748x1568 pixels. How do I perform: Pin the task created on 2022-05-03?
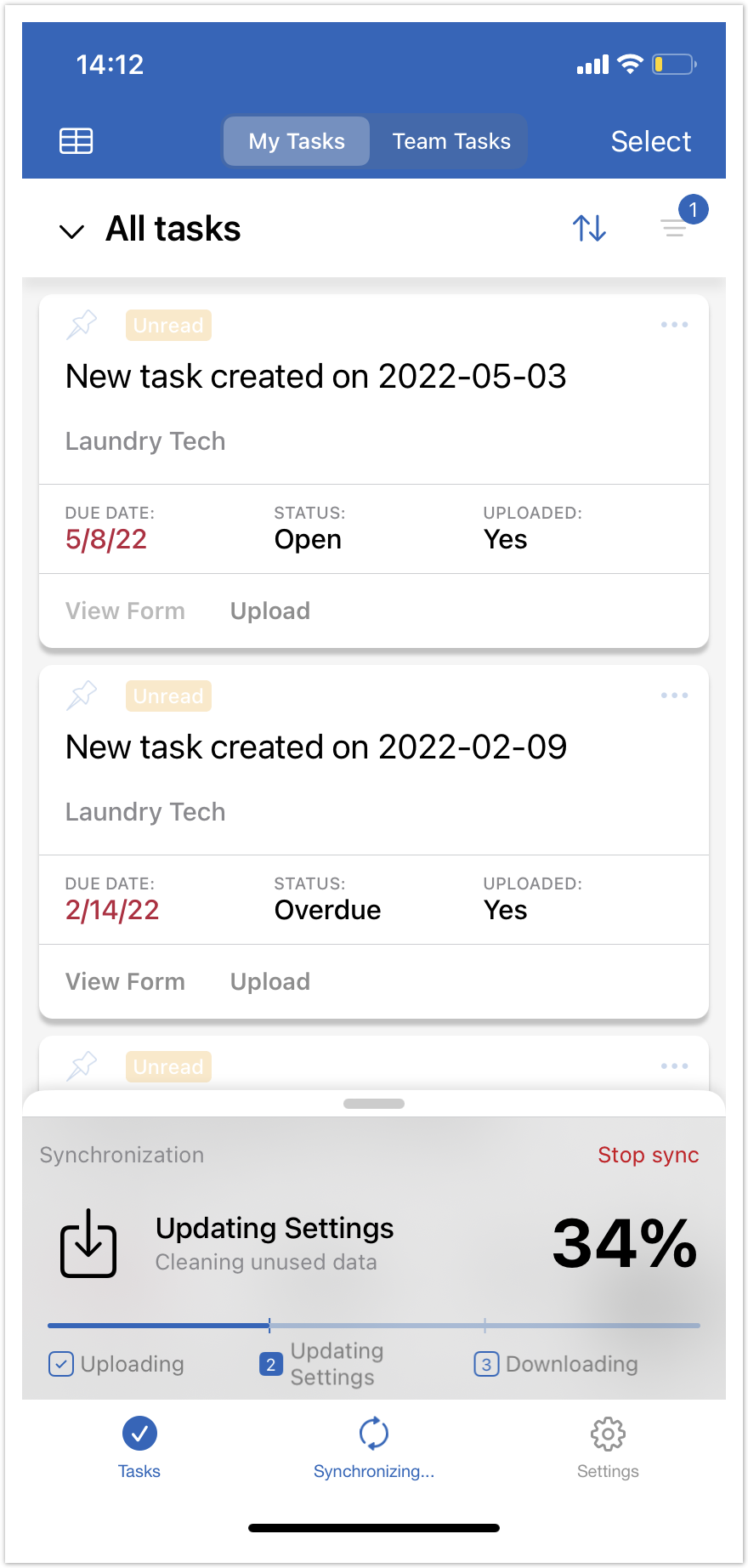tap(82, 325)
